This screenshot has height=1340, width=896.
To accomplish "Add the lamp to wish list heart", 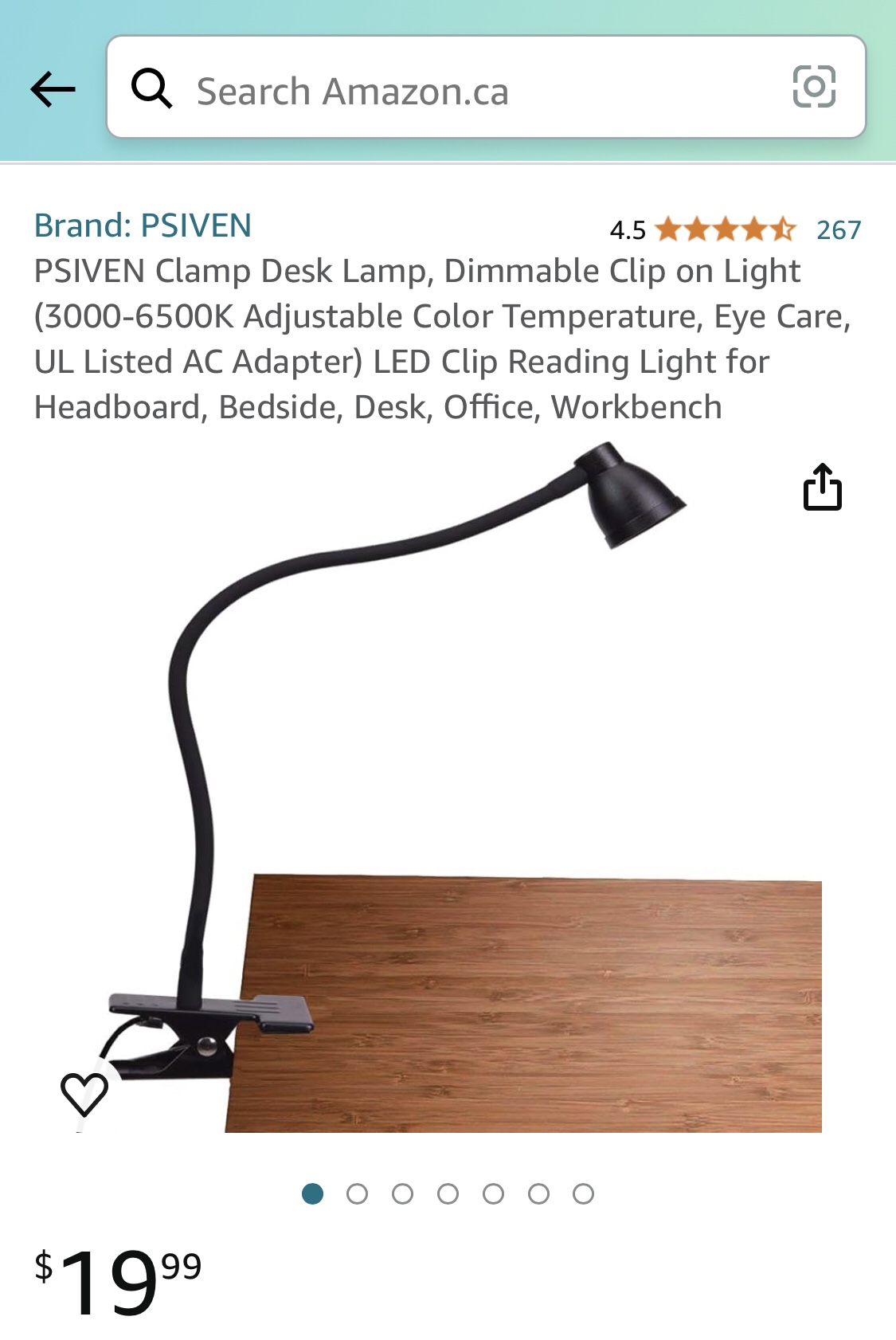I will point(84,1093).
